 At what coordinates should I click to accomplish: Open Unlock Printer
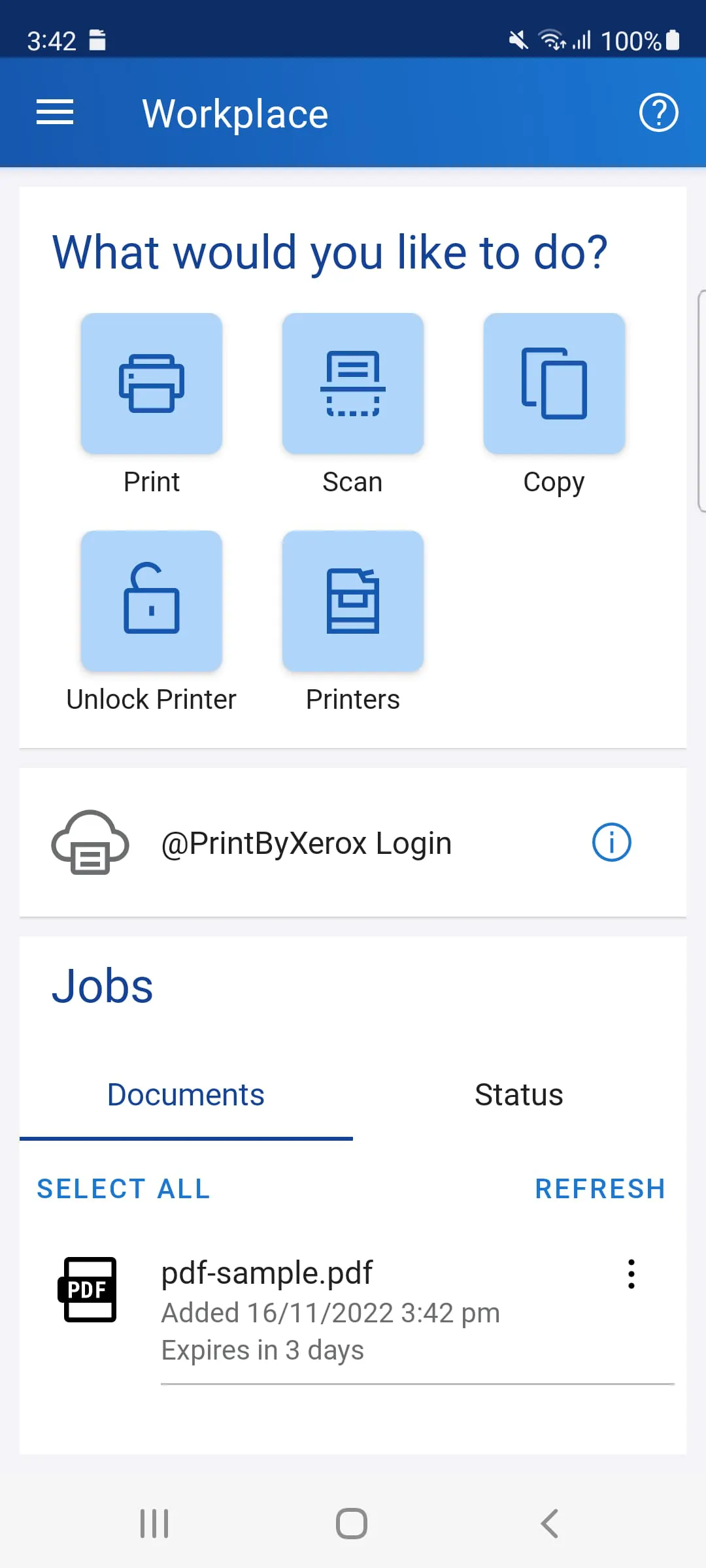coord(151,601)
